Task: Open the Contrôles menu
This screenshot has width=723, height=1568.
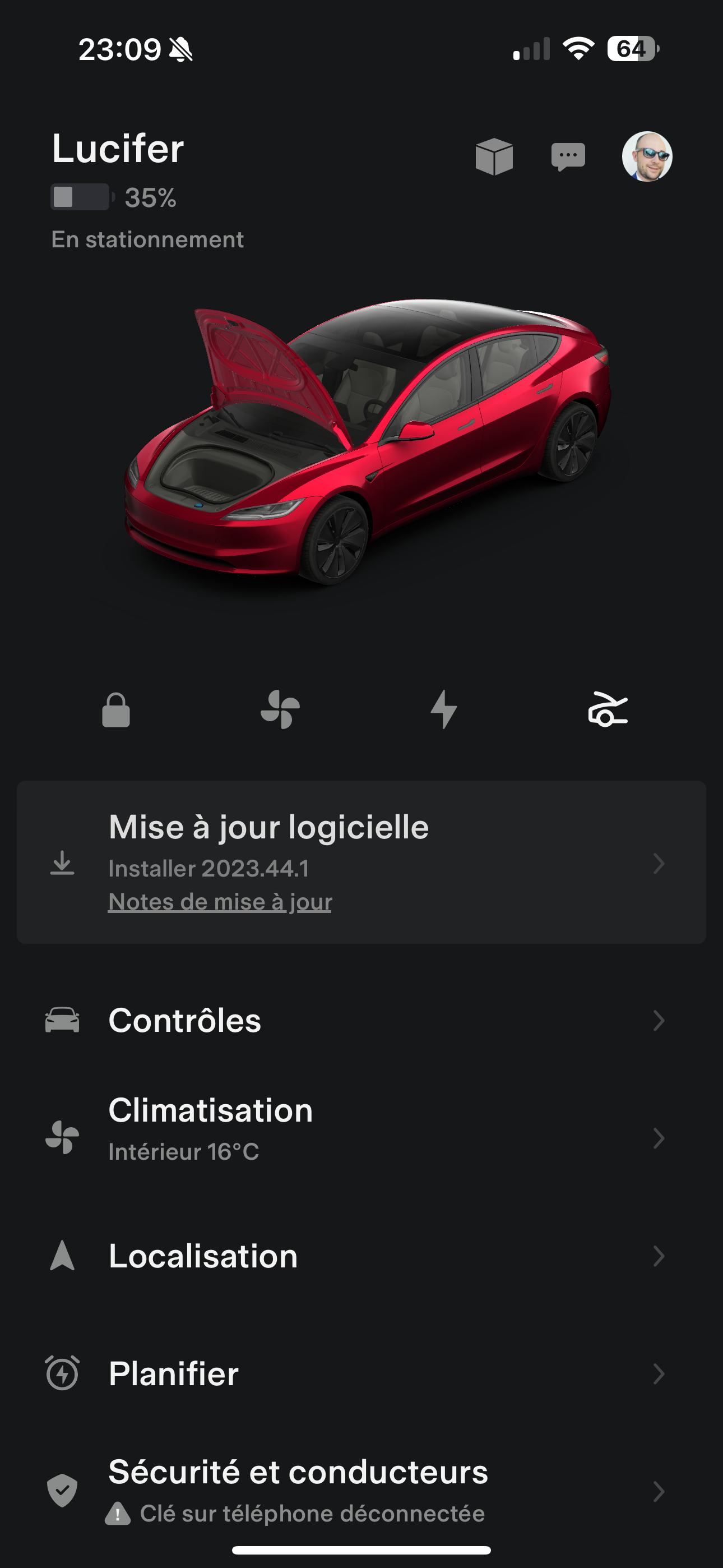Action: (361, 1021)
